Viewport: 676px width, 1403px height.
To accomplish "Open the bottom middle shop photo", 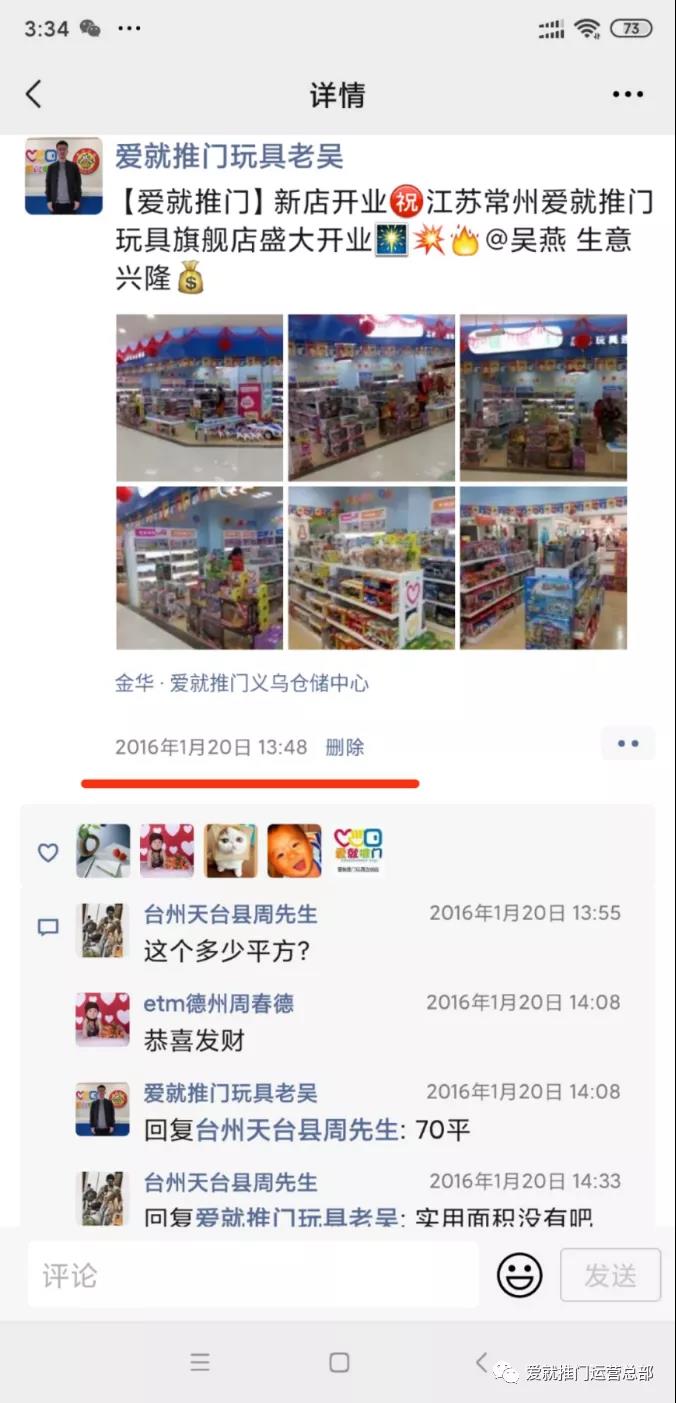I will [x=371, y=568].
